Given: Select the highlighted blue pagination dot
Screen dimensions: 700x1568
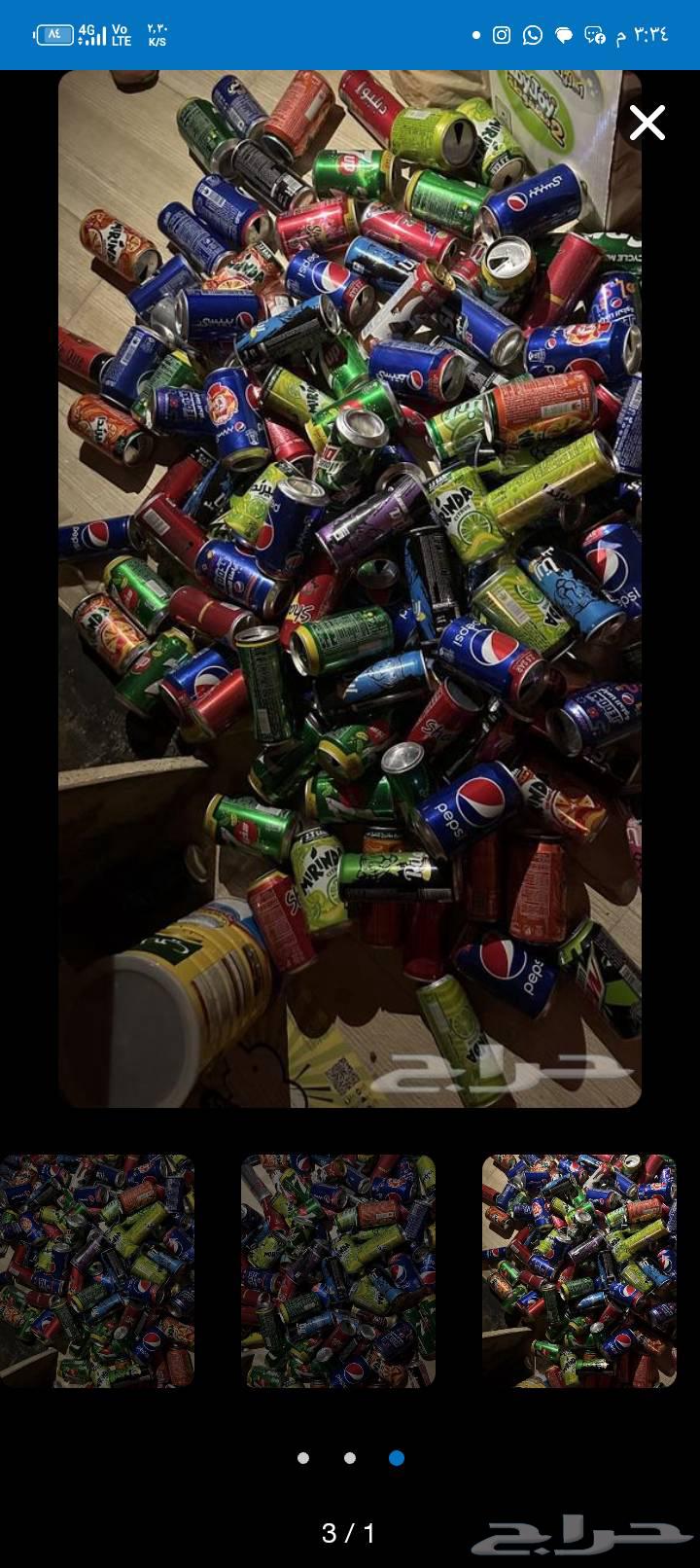Looking at the screenshot, I should 398,1458.
